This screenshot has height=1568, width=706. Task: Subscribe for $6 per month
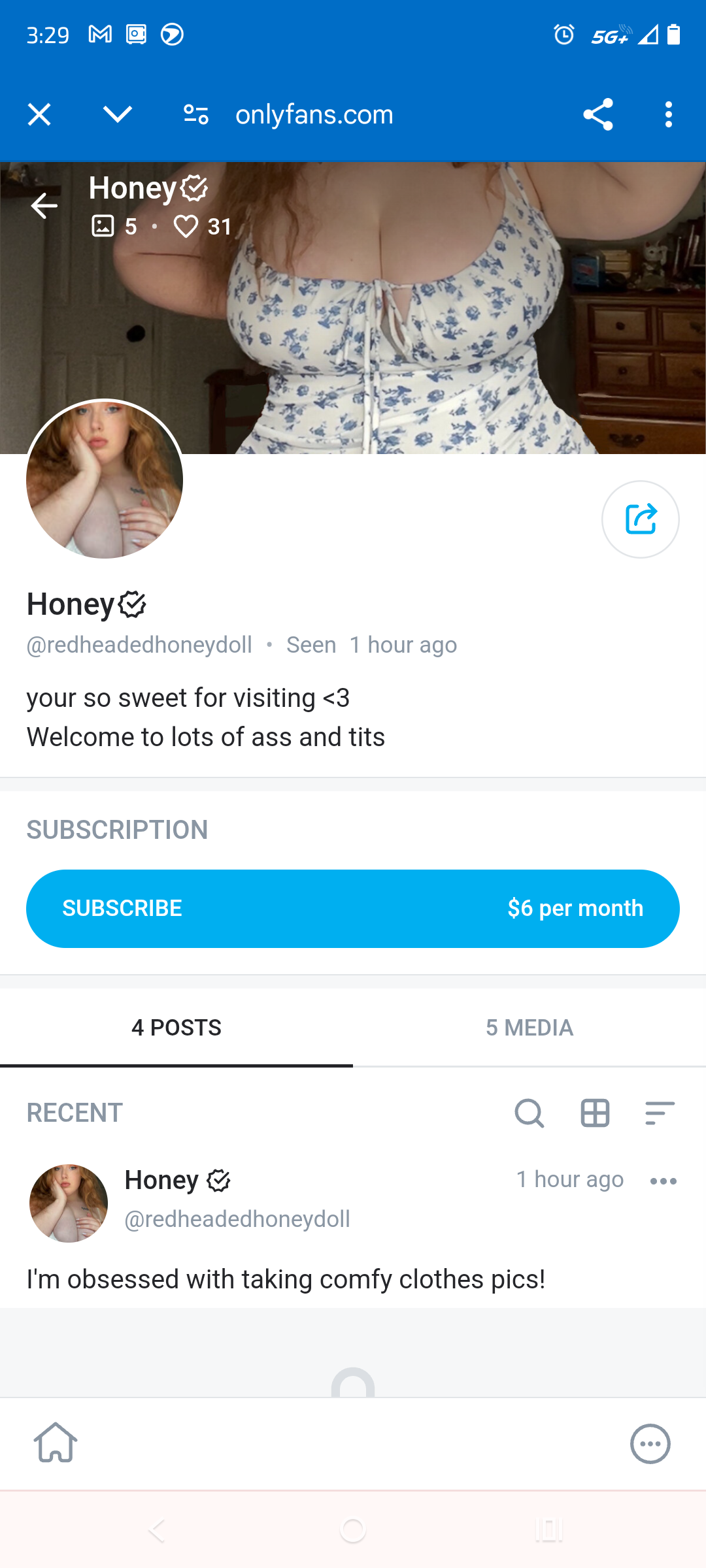tap(353, 908)
